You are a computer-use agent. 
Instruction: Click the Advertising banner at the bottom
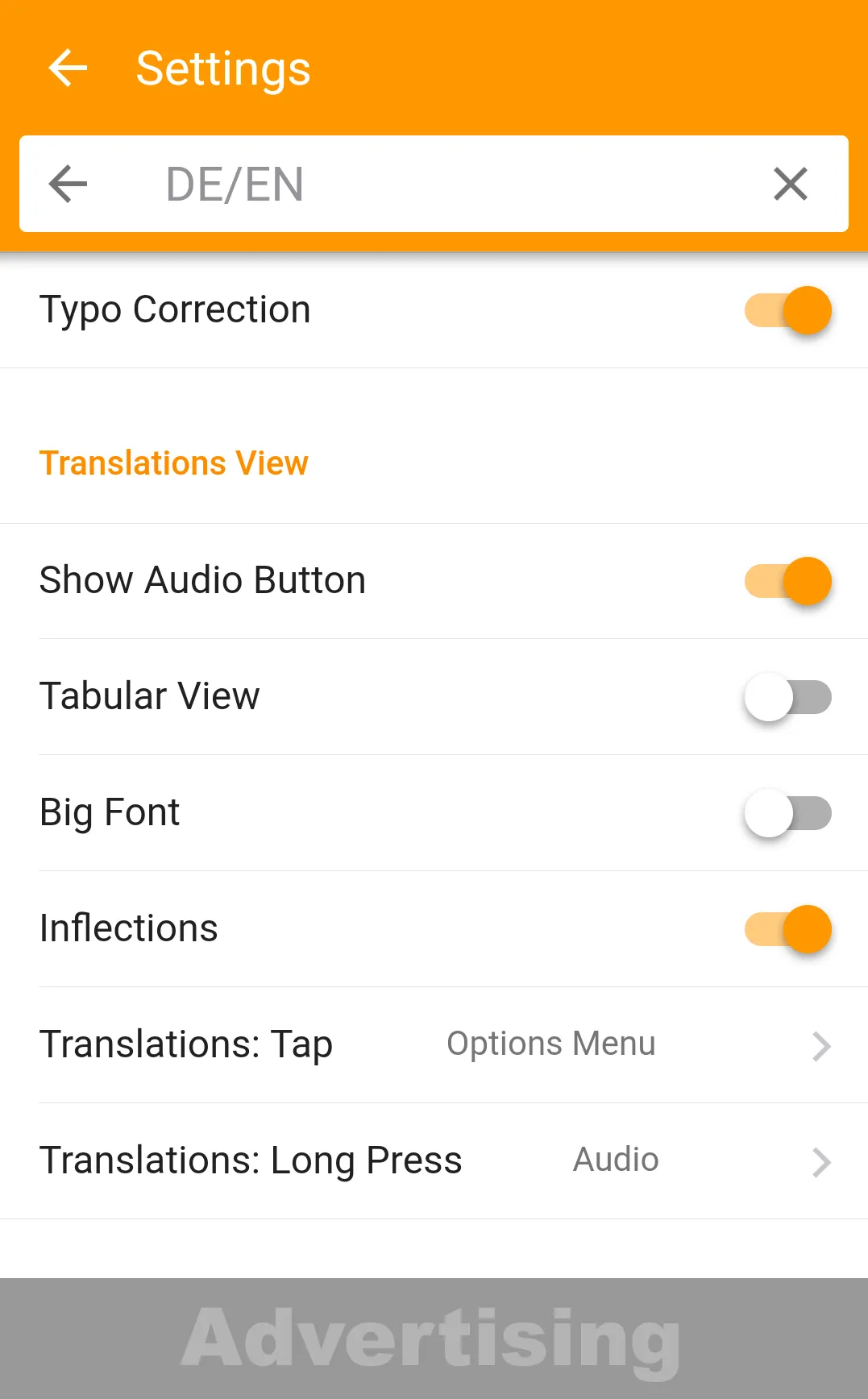tap(434, 1335)
